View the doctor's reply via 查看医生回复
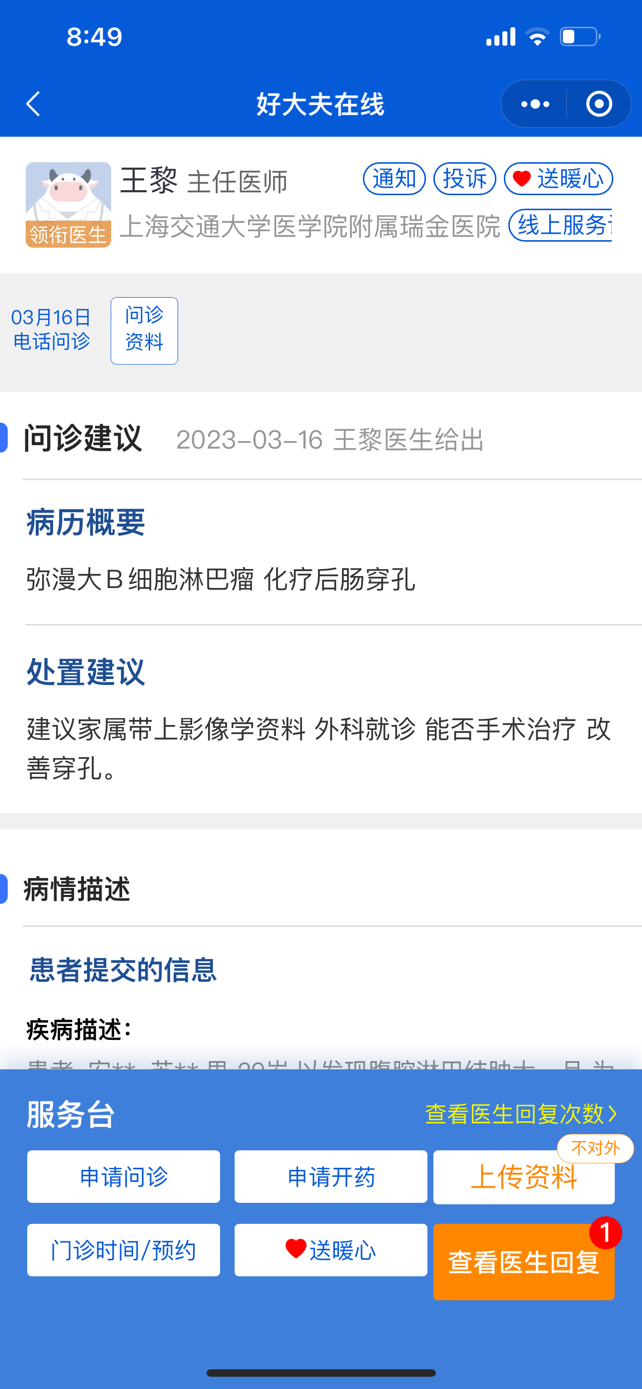This screenshot has height=1389, width=642. pos(523,1262)
